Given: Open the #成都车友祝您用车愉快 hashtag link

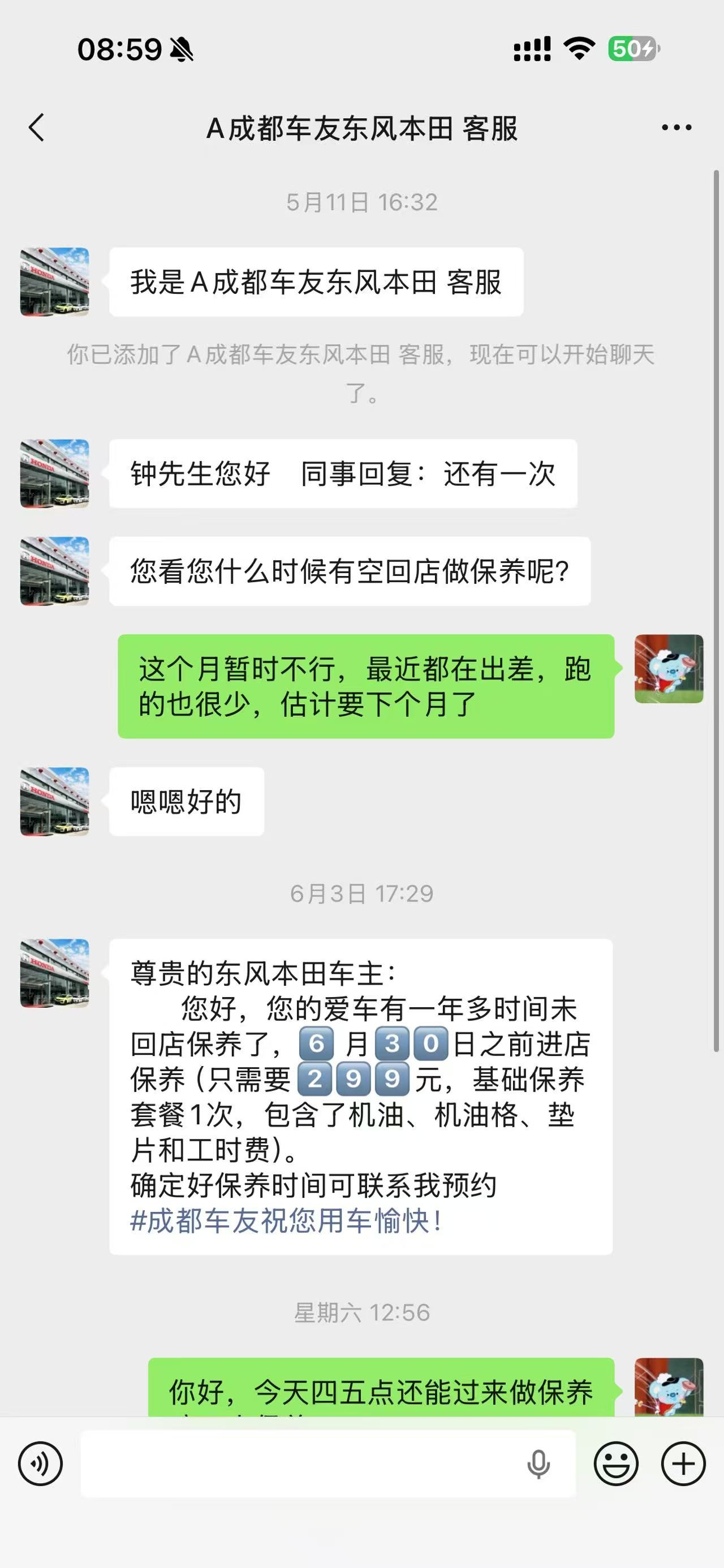Looking at the screenshot, I should [286, 1221].
